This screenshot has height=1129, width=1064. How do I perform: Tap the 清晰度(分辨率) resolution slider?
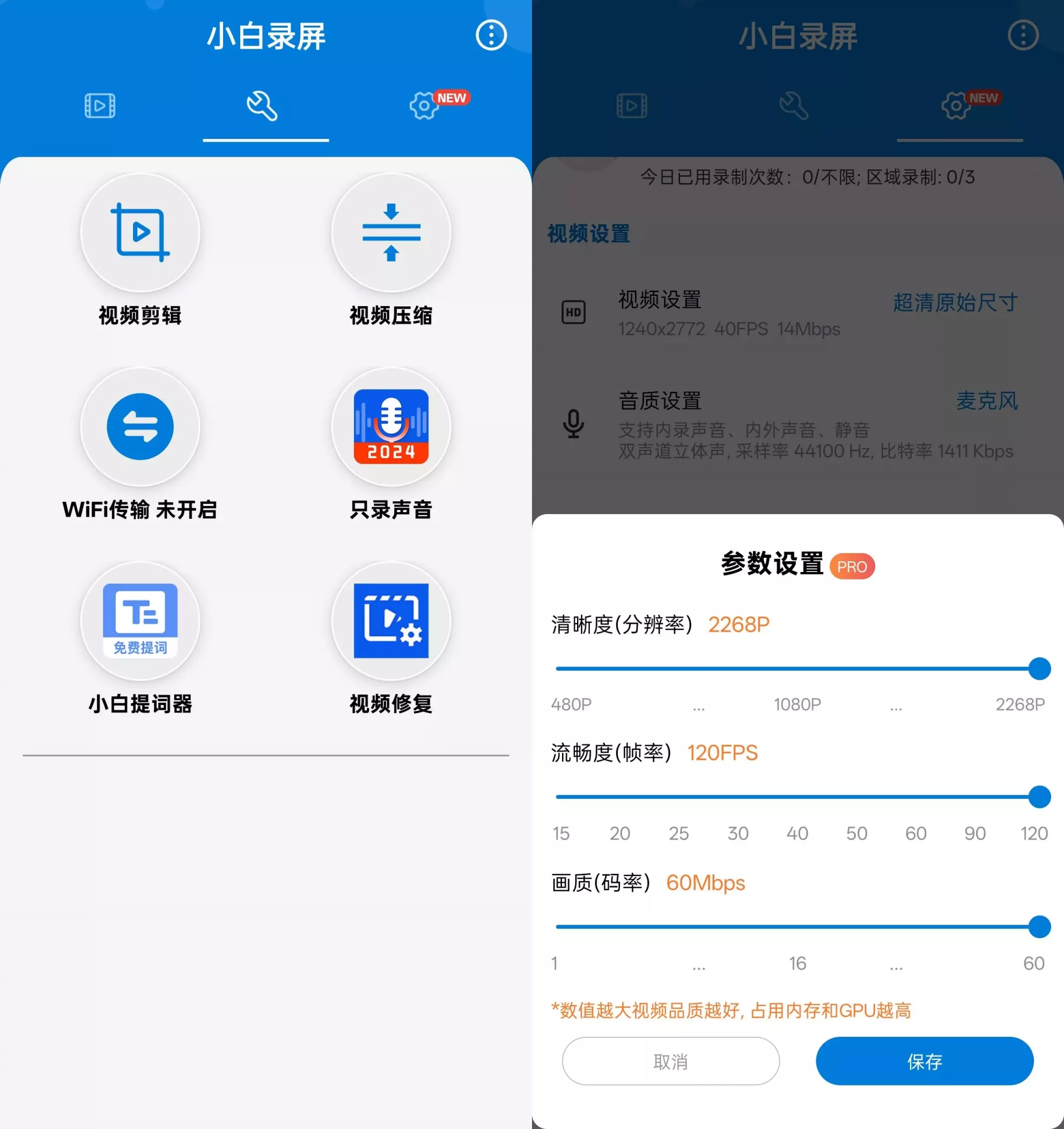[x=796, y=669]
